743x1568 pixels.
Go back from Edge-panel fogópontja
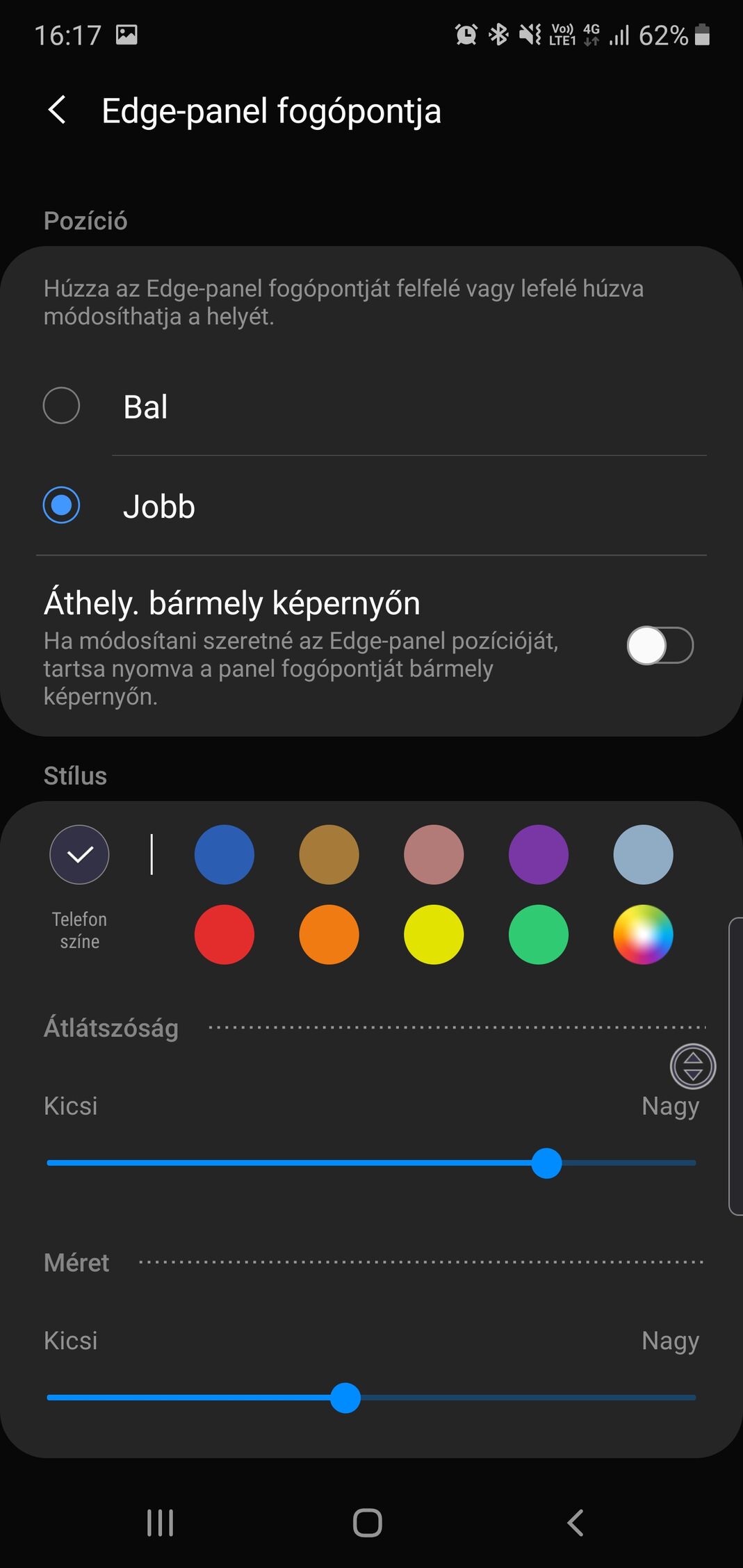point(57,111)
